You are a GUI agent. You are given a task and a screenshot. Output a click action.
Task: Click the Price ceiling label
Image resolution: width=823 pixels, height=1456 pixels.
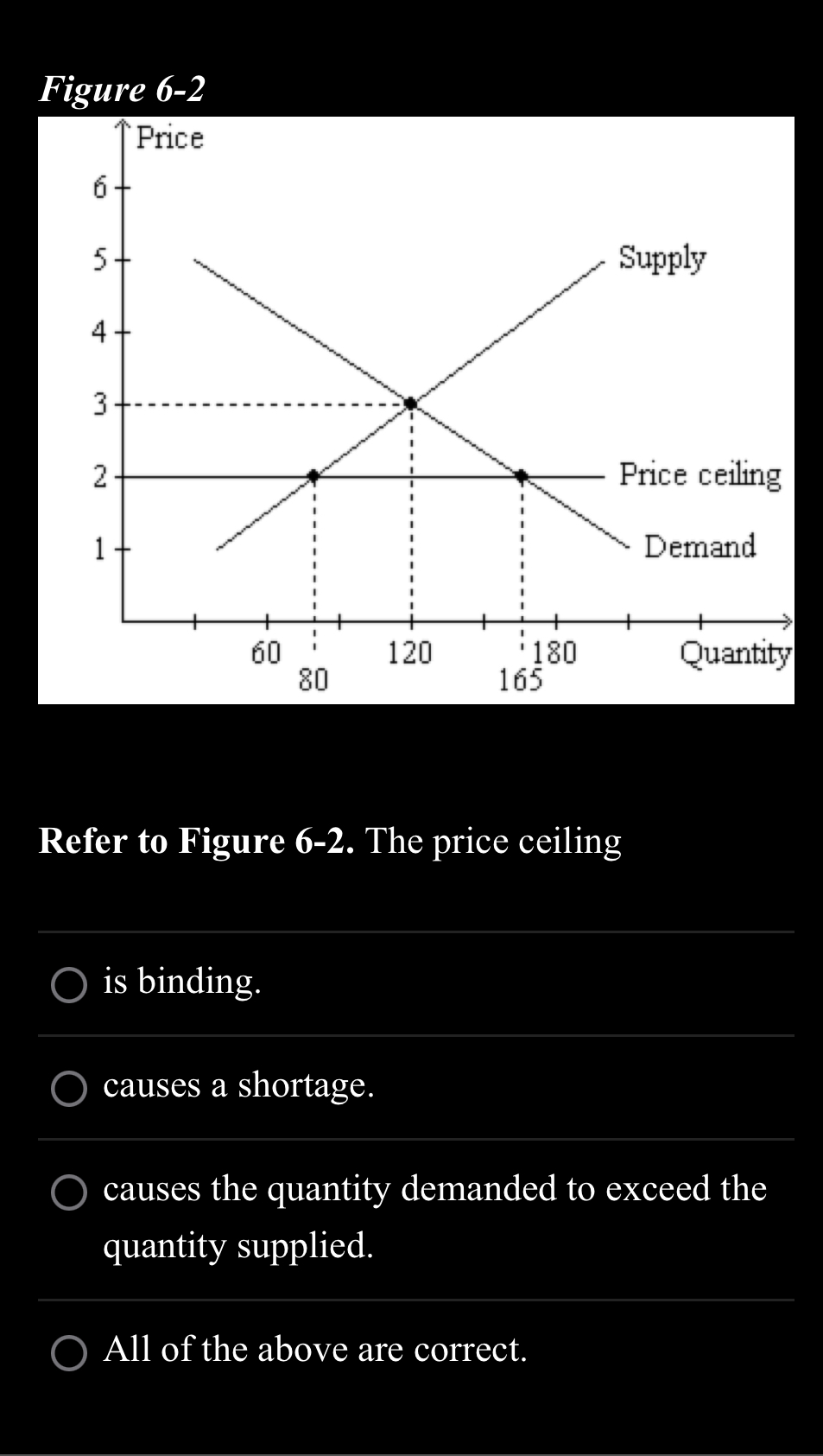coord(699,475)
